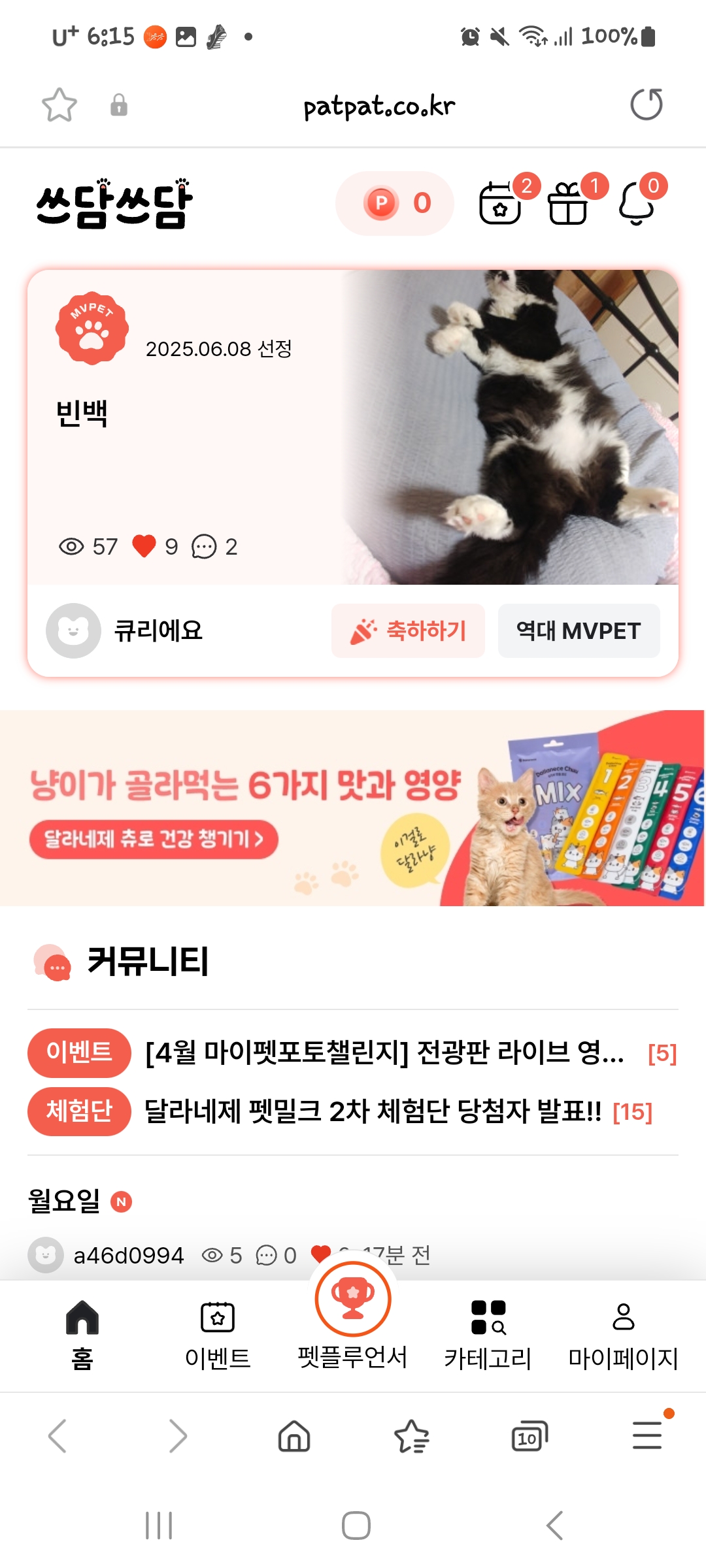Image resolution: width=706 pixels, height=1568 pixels.
Task: Tap the 축하하기 button
Action: (408, 631)
